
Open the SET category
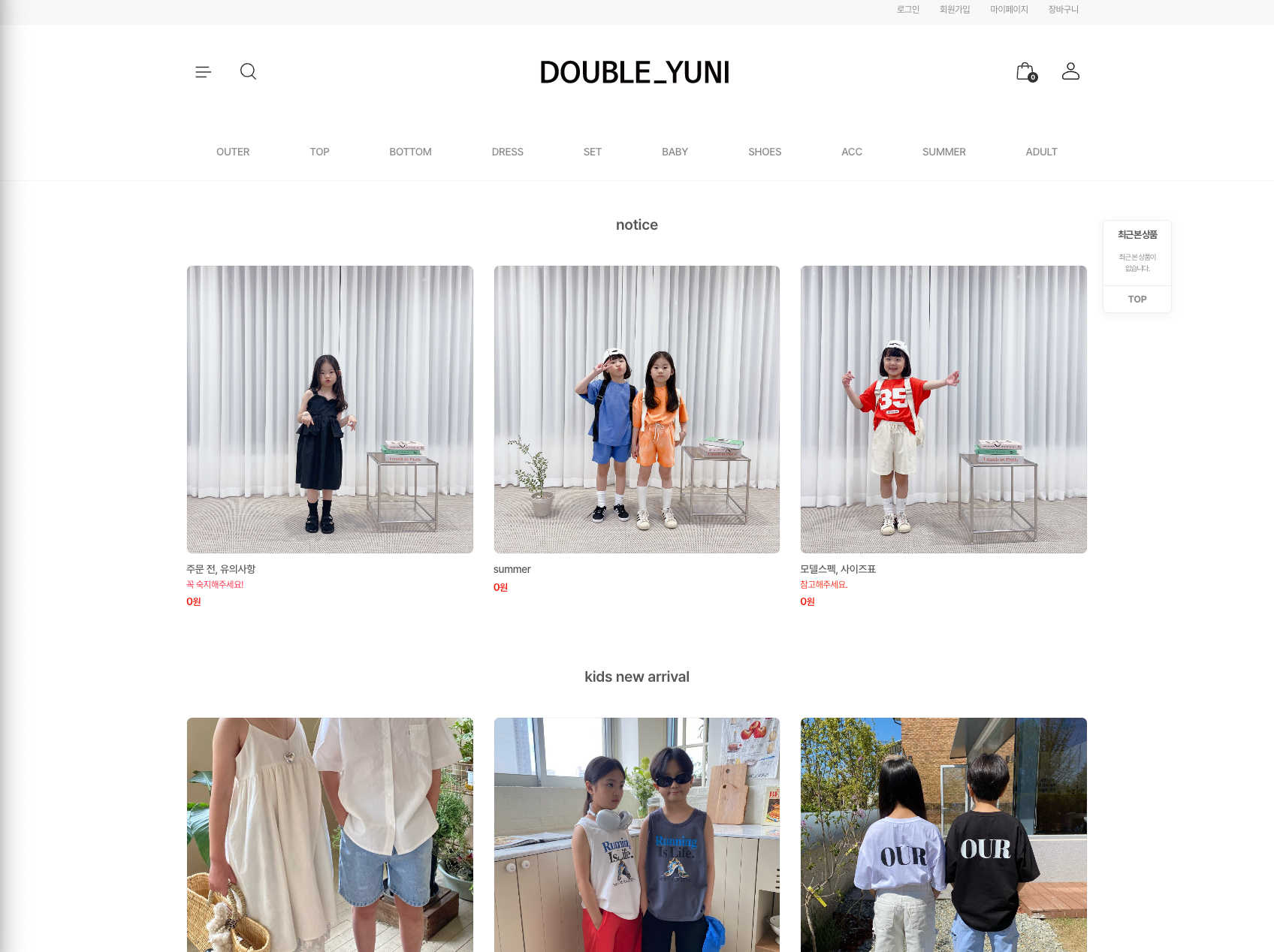(x=592, y=152)
